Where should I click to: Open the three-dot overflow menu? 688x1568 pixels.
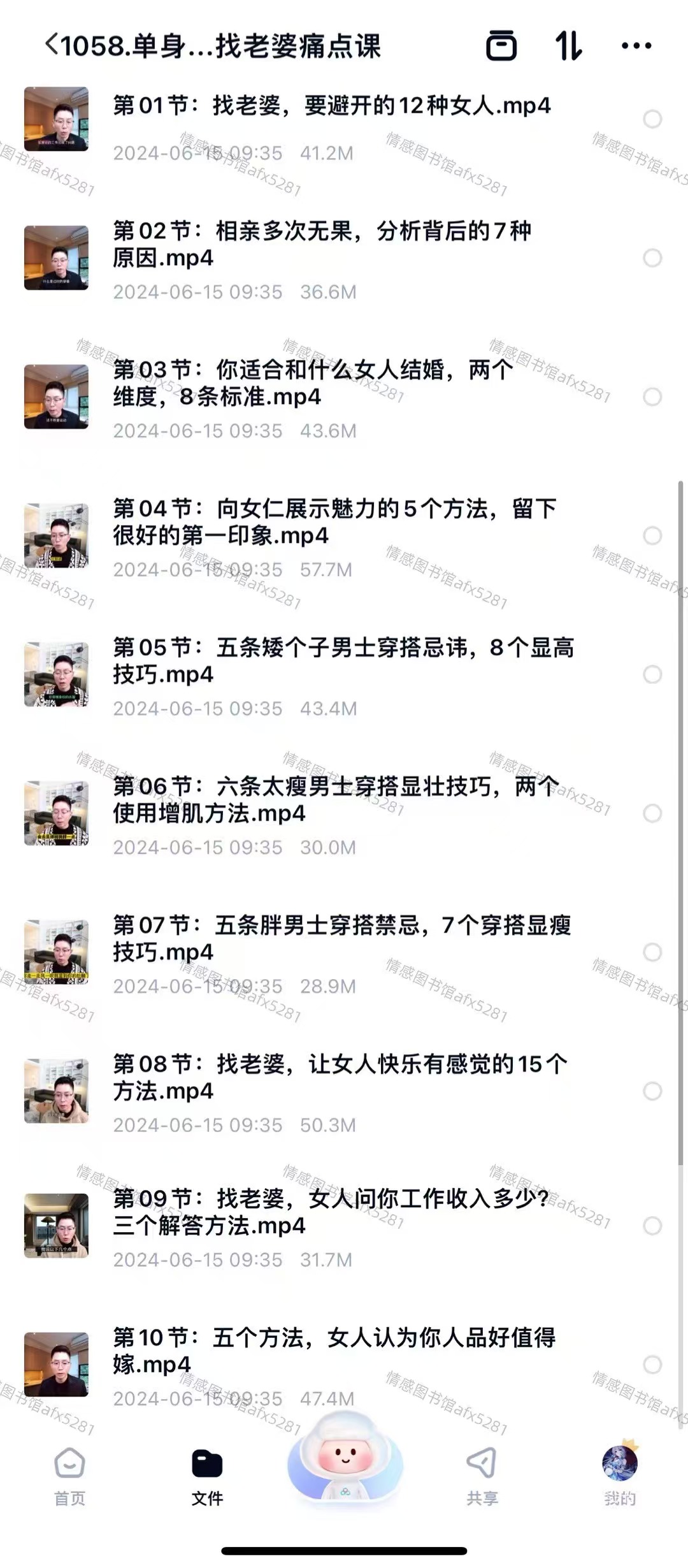(x=636, y=46)
